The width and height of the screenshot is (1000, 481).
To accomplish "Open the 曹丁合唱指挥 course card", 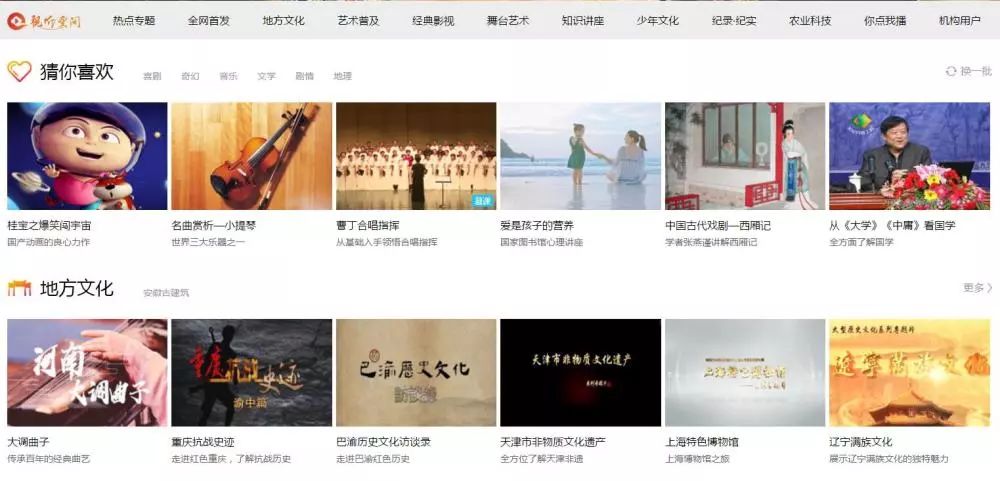I will pos(416,156).
